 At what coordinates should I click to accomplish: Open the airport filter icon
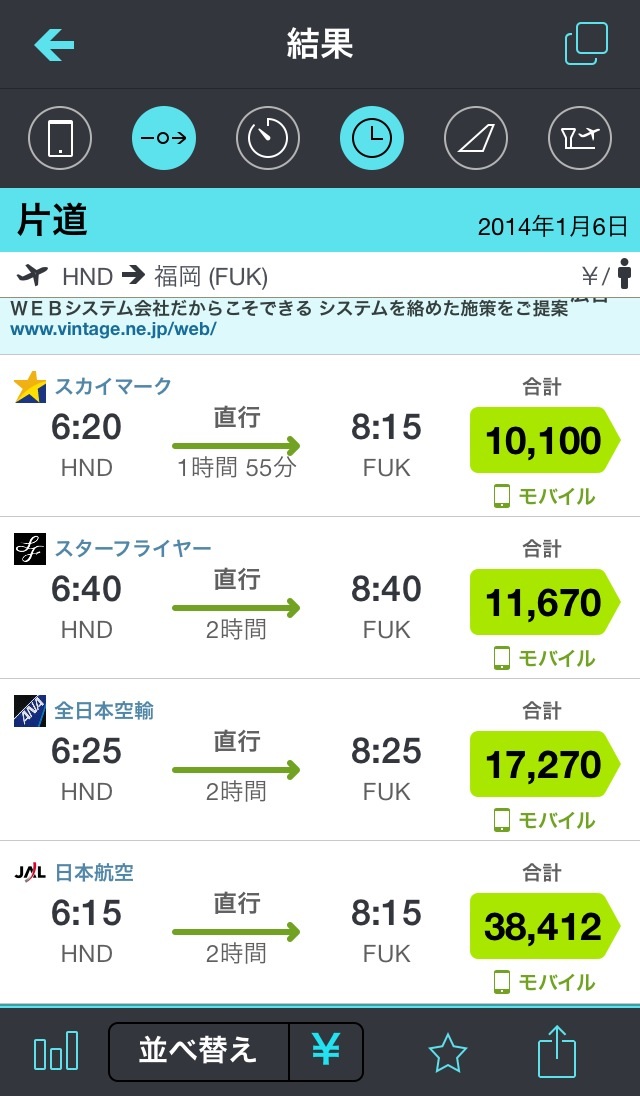click(580, 138)
